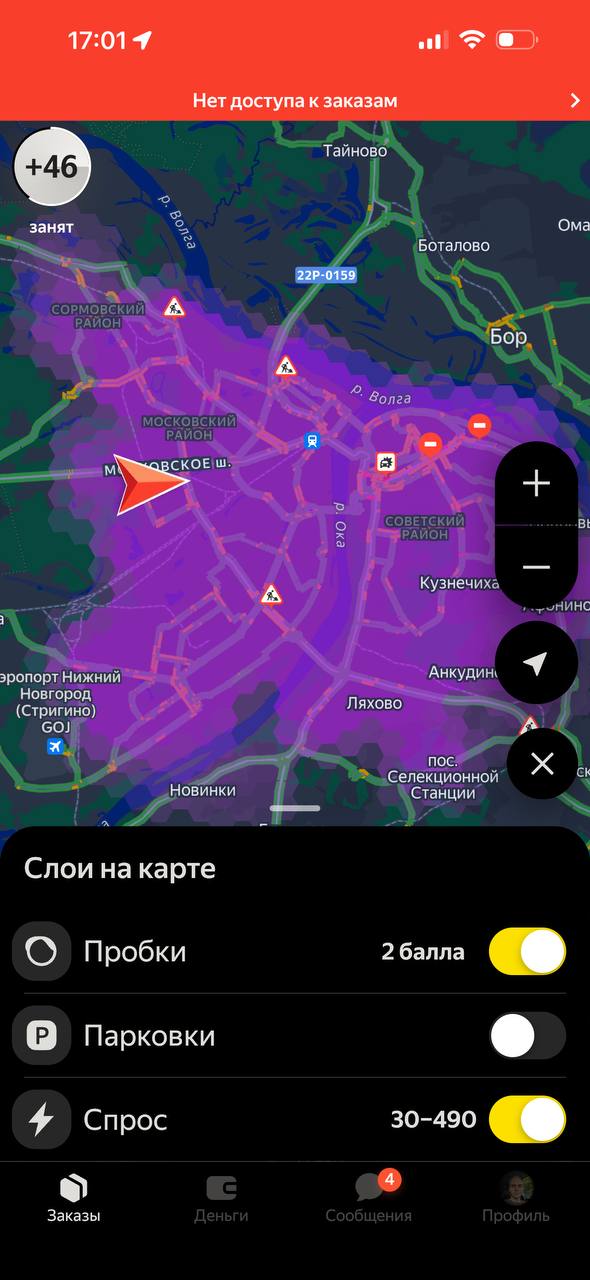The width and height of the screenshot is (590, 1280).
Task: Tap the +46 status circle
Action: point(51,167)
